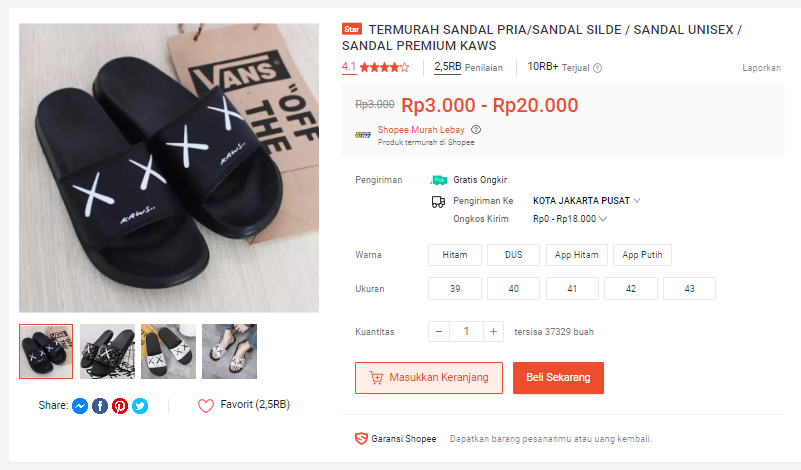Pick size 42
The image size is (801, 470).
click(630, 288)
